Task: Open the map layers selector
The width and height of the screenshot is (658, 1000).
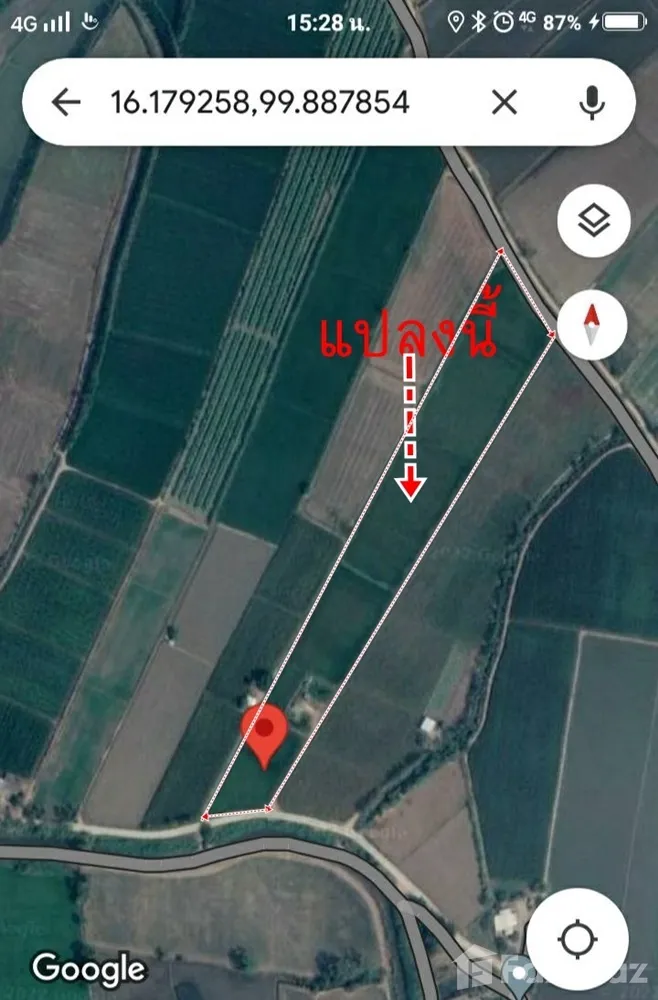Action: (x=593, y=221)
